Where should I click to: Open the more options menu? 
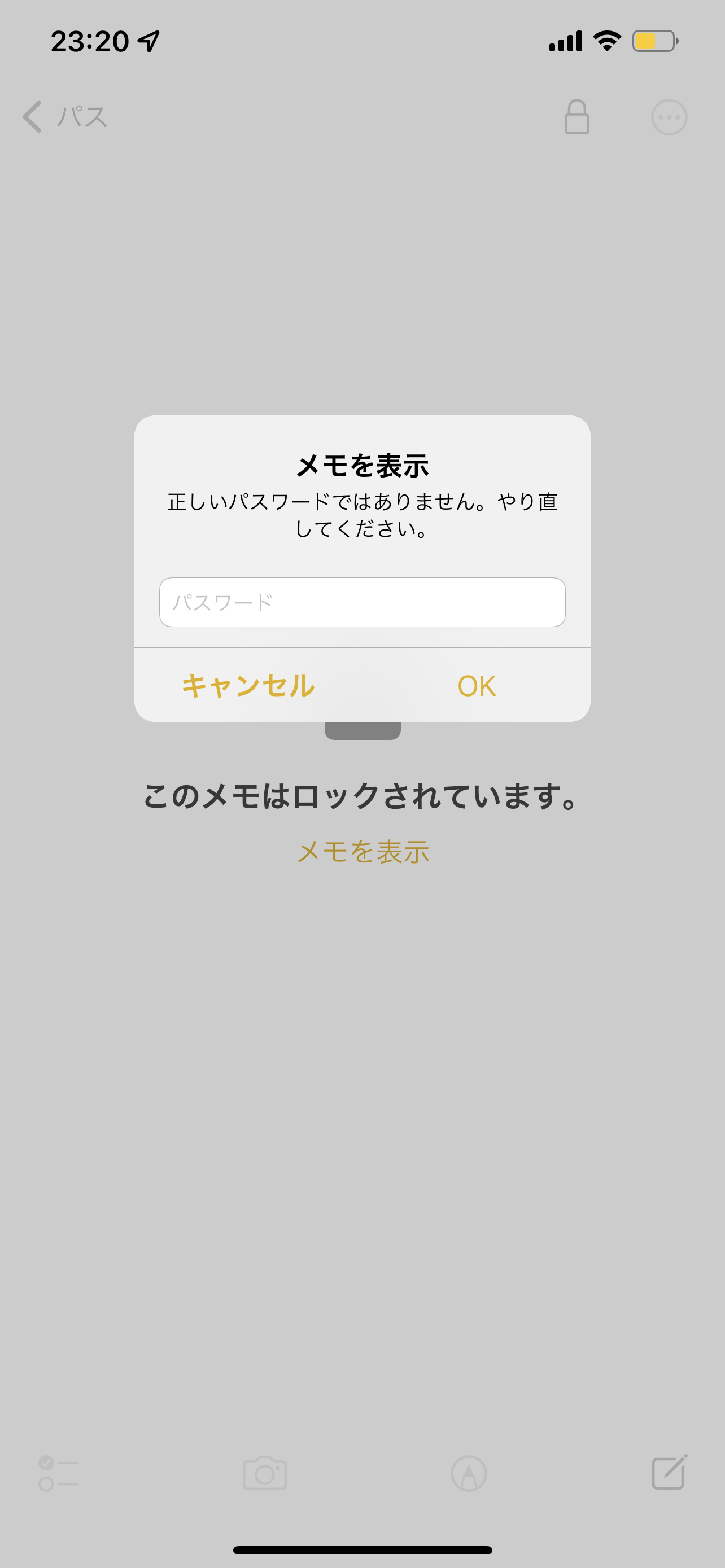pyautogui.click(x=669, y=116)
